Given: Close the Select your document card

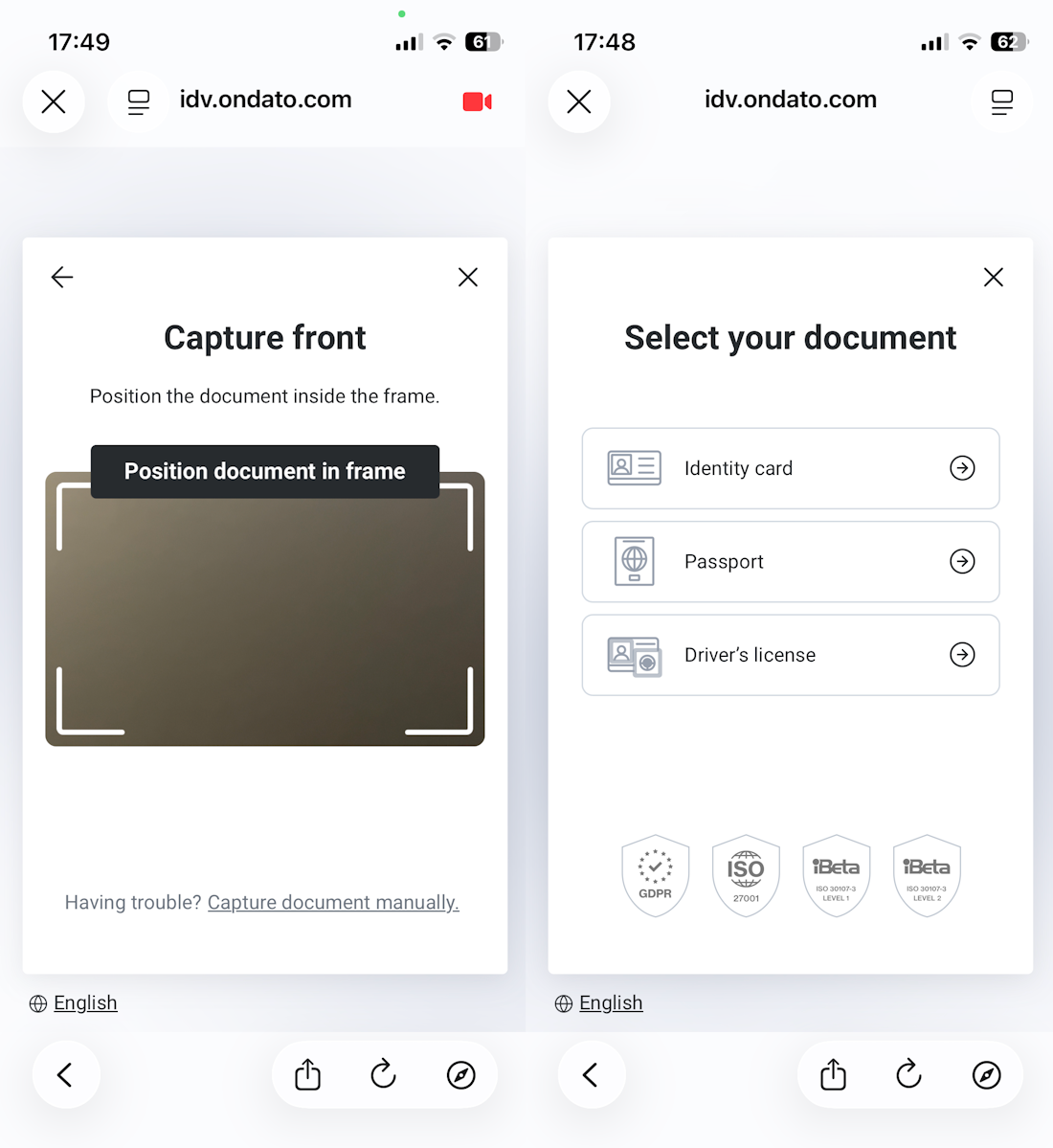Looking at the screenshot, I should click(x=993, y=278).
